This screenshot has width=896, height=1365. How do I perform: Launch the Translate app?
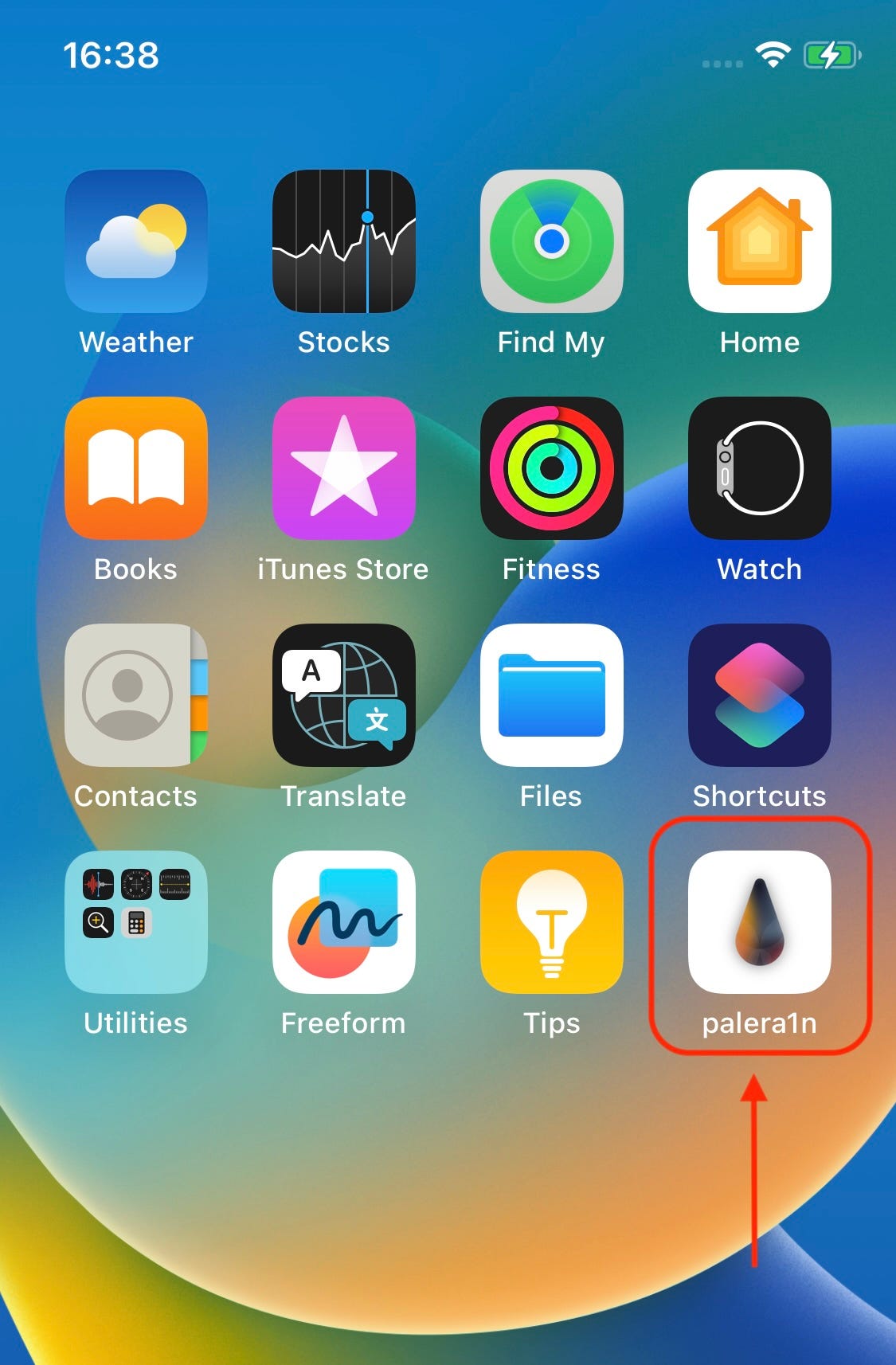(x=344, y=695)
